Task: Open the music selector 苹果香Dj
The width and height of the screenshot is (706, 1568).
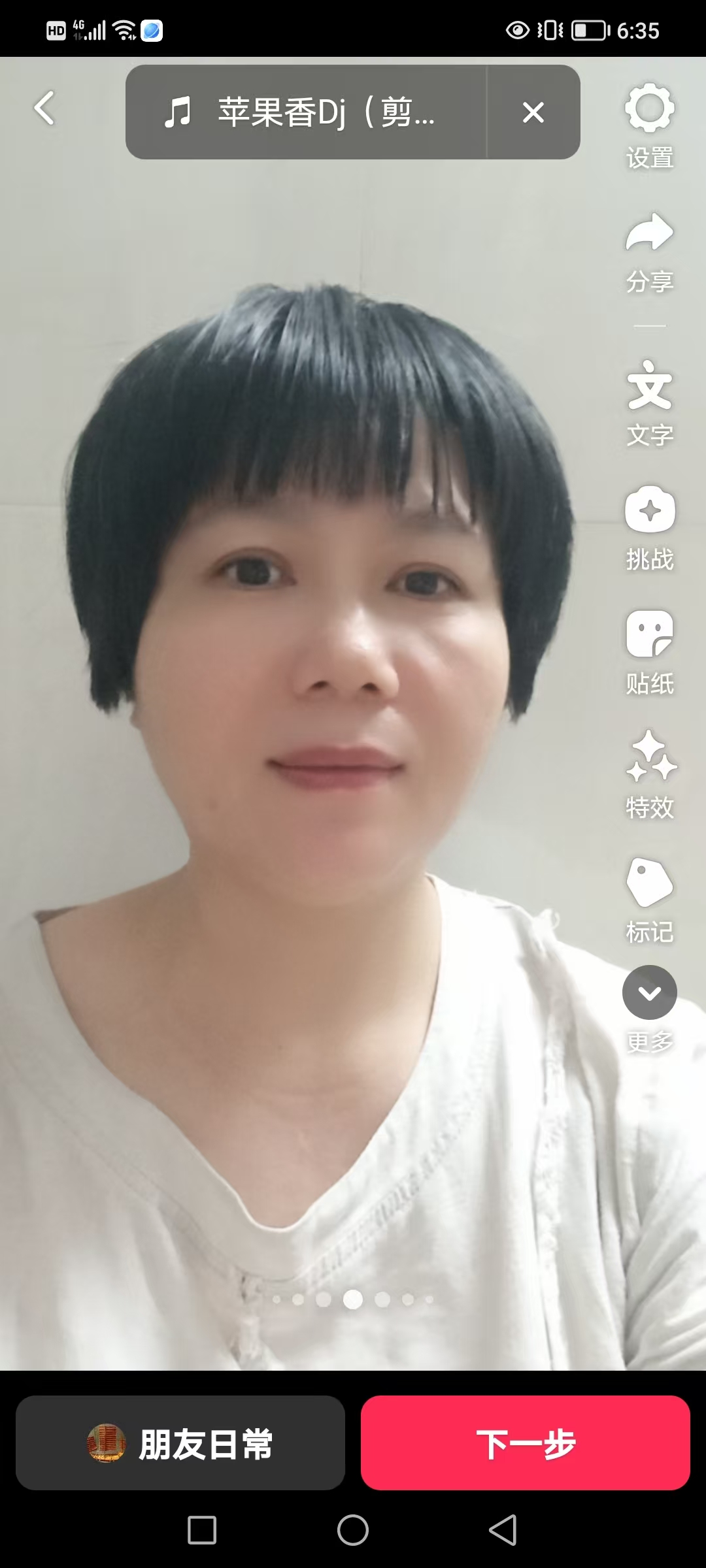Action: tap(306, 112)
